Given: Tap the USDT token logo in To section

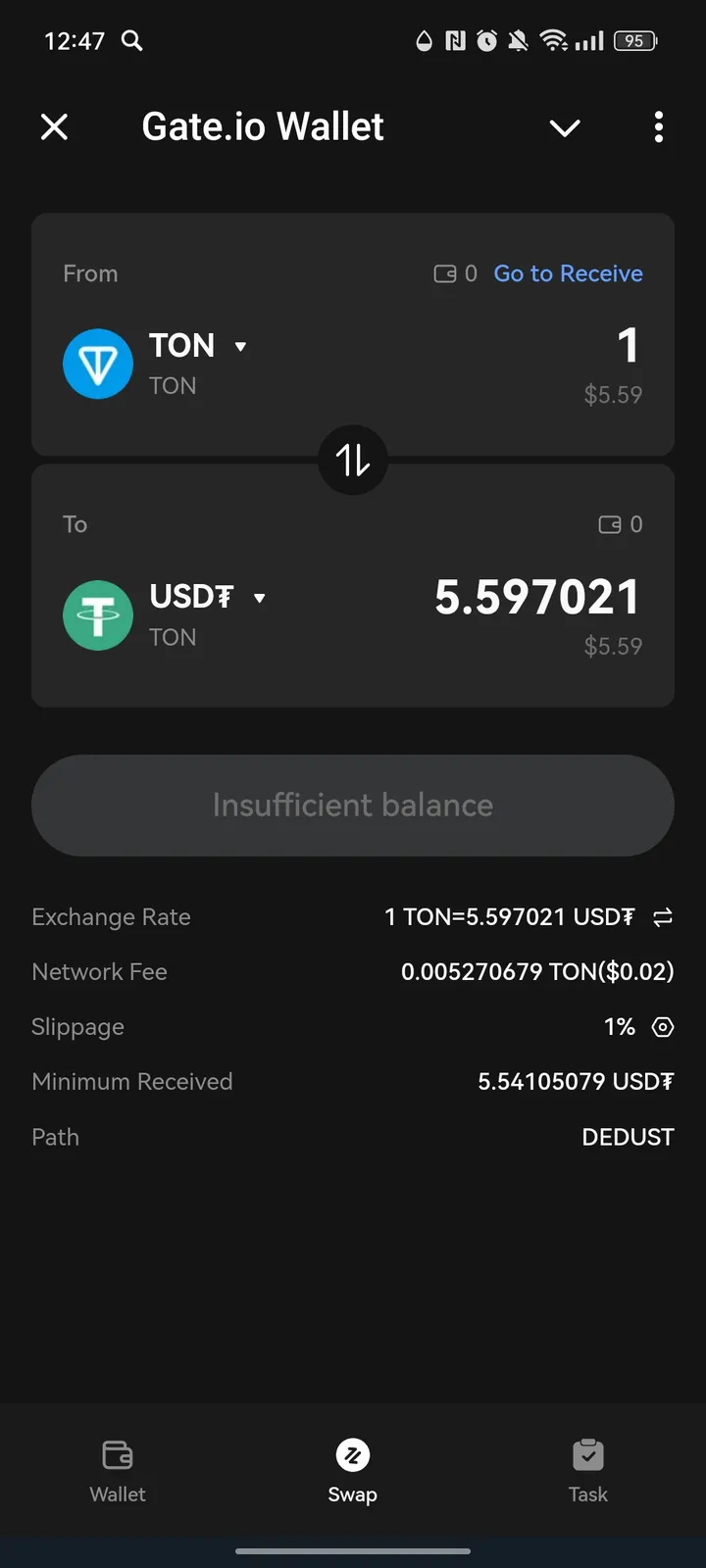Looking at the screenshot, I should click(98, 615).
